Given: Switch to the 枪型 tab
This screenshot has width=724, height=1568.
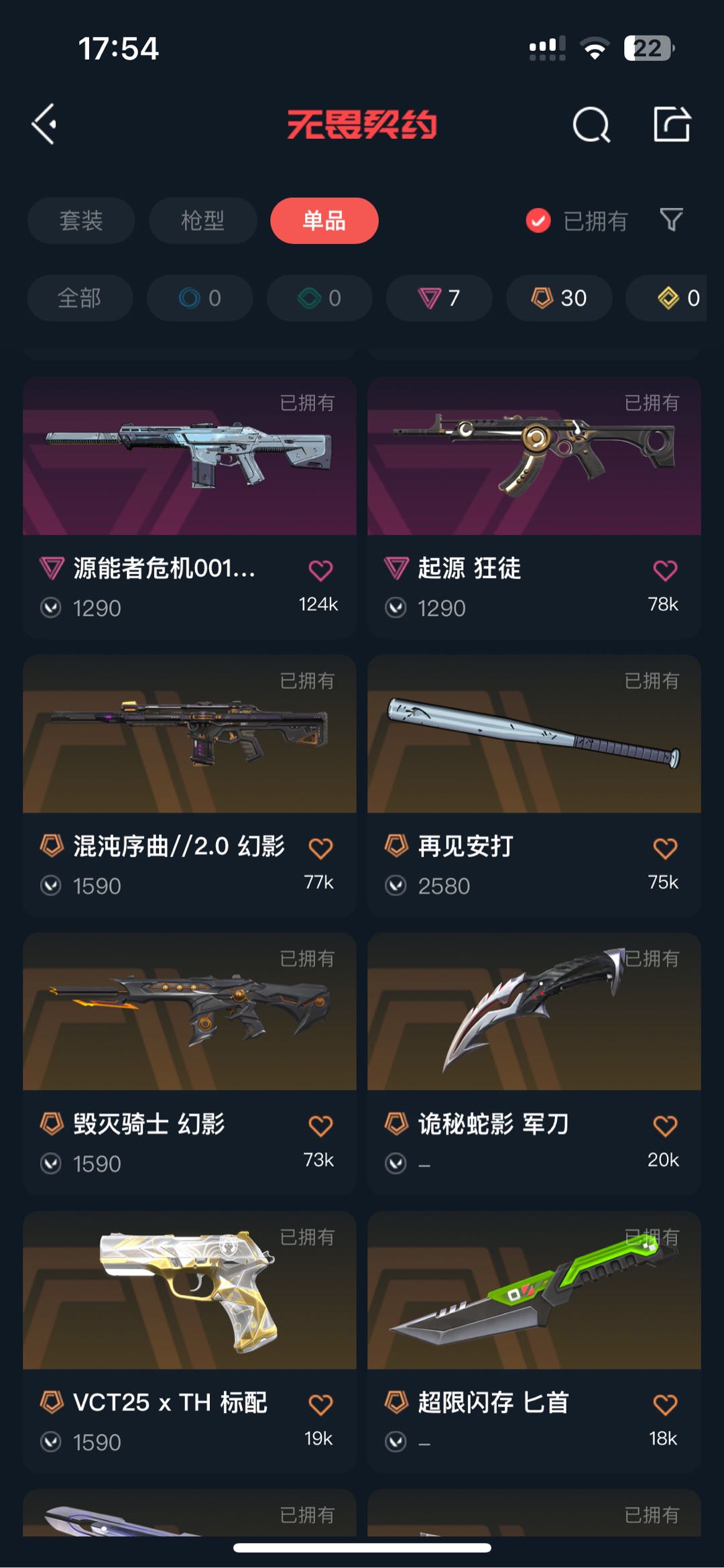Looking at the screenshot, I should (202, 221).
